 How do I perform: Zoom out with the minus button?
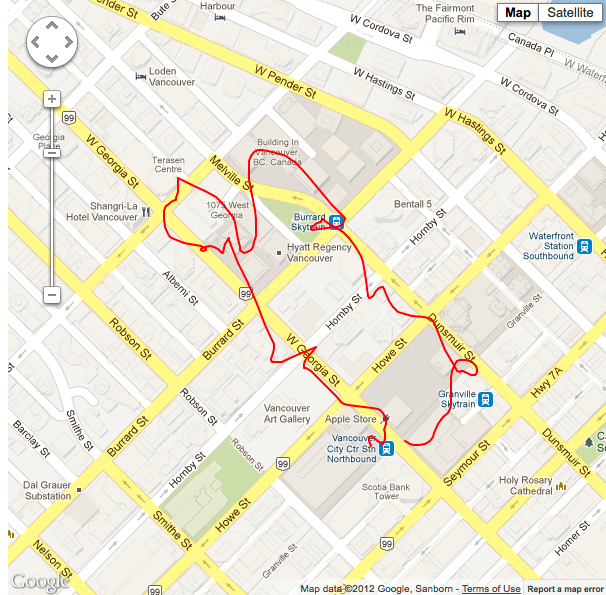click(52, 295)
